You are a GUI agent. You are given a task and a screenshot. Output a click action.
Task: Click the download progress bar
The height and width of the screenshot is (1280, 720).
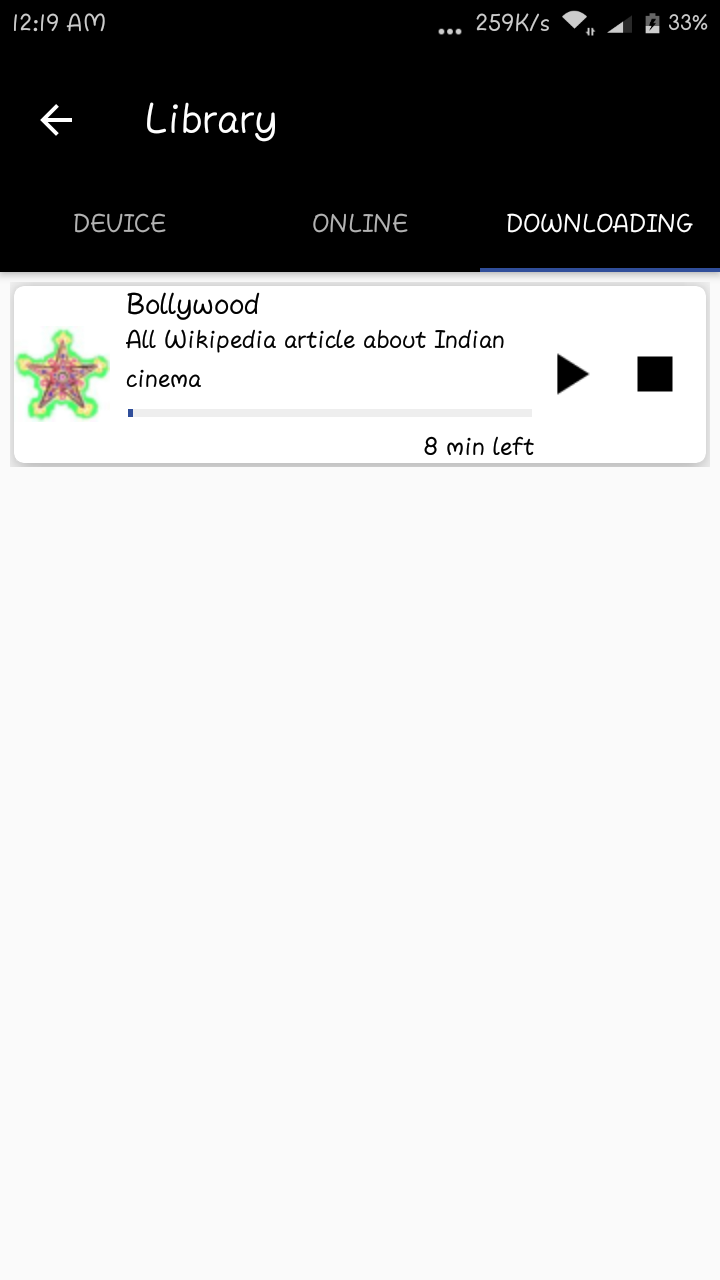point(330,412)
